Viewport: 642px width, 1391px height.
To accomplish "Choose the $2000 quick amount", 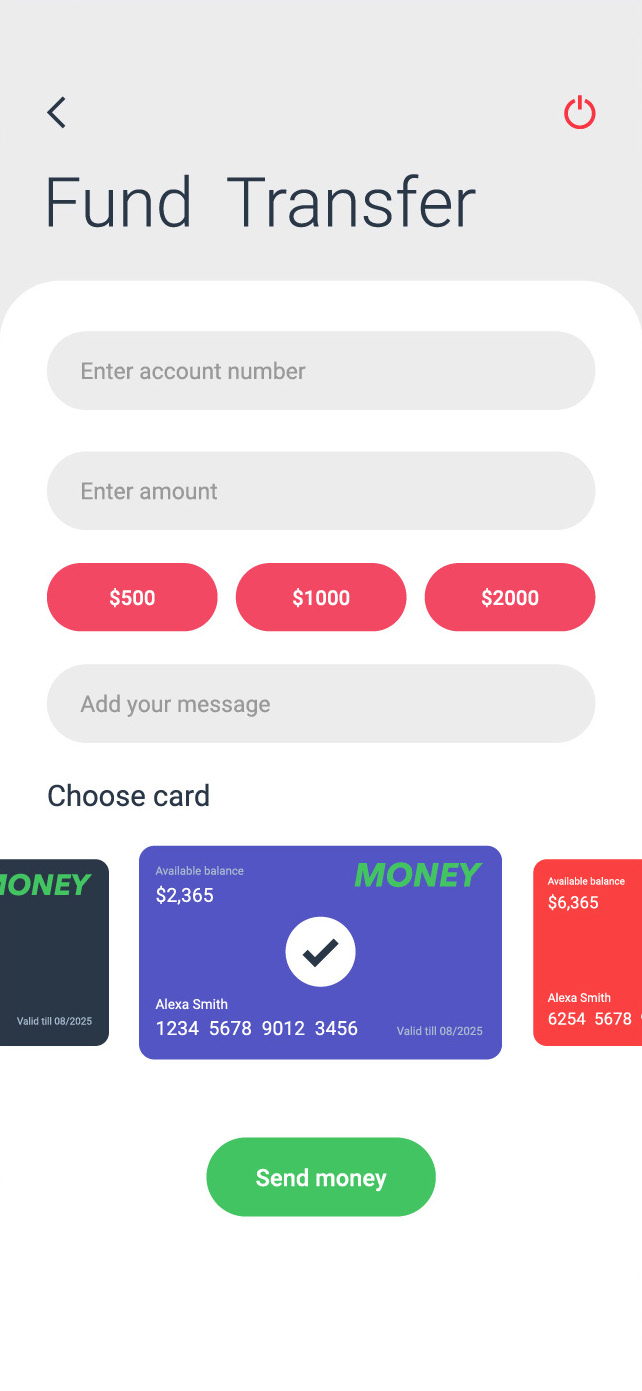I will pos(510,597).
